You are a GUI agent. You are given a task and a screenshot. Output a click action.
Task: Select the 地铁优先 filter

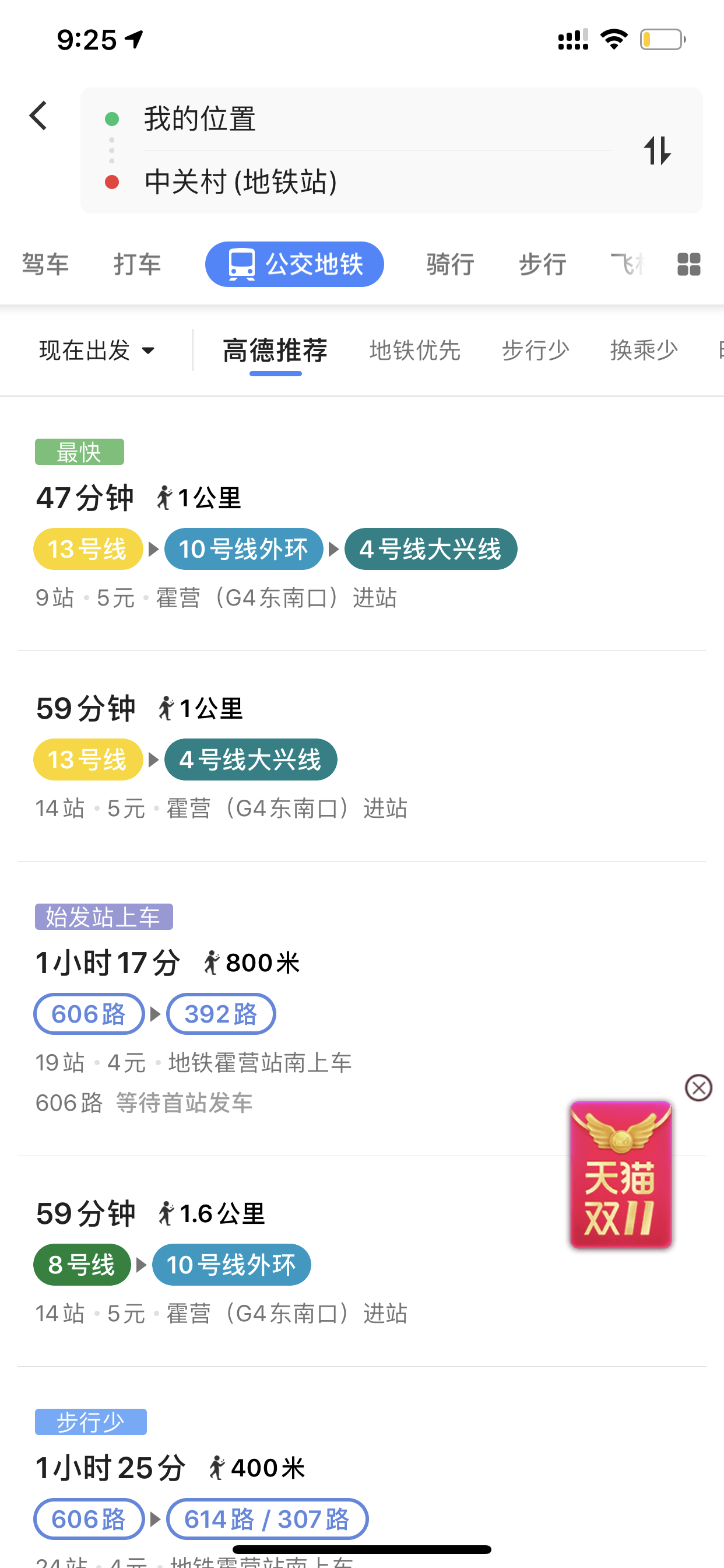415,351
